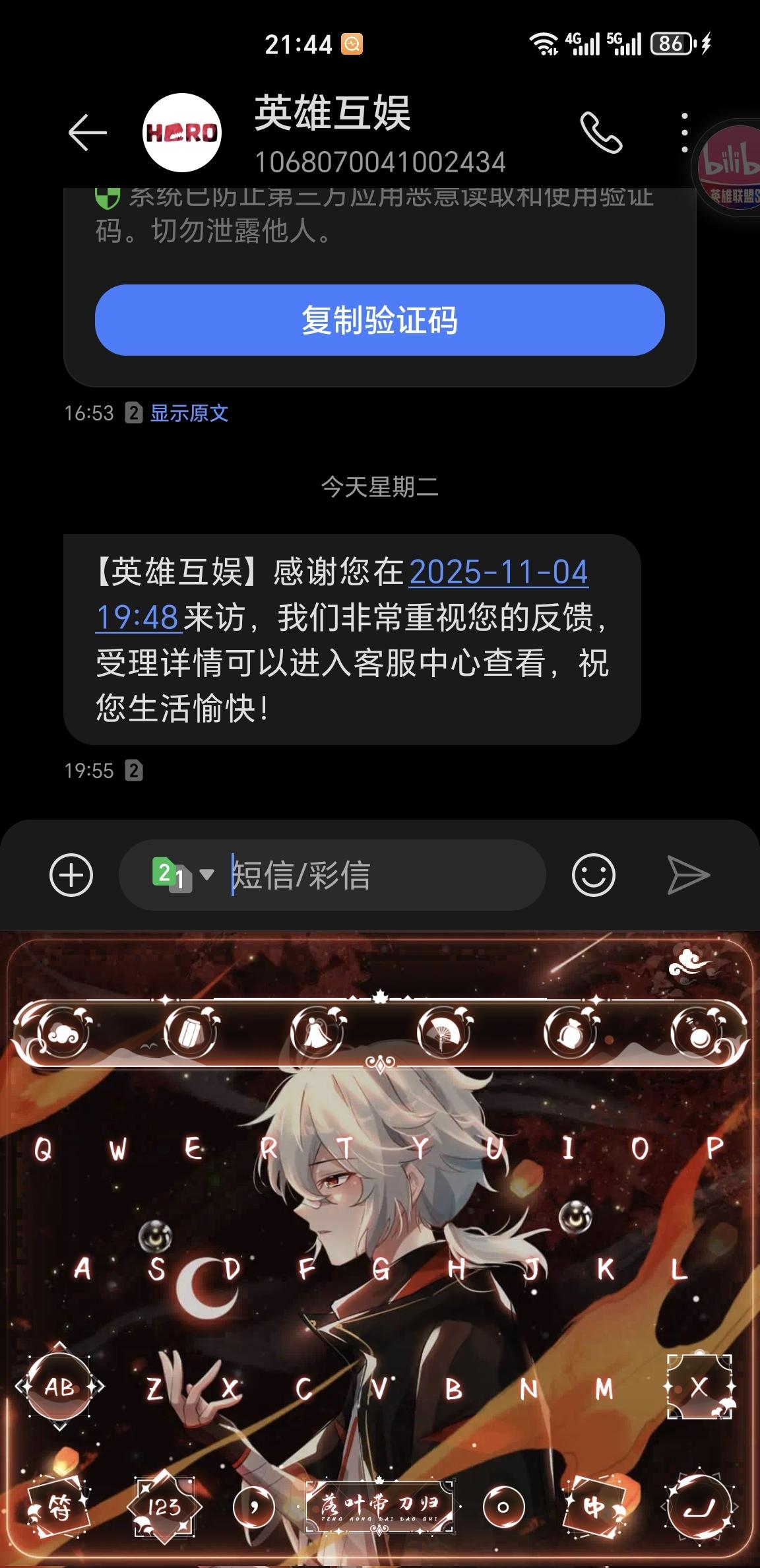Send the message
Image resolution: width=760 pixels, height=1568 pixels.
(688, 875)
